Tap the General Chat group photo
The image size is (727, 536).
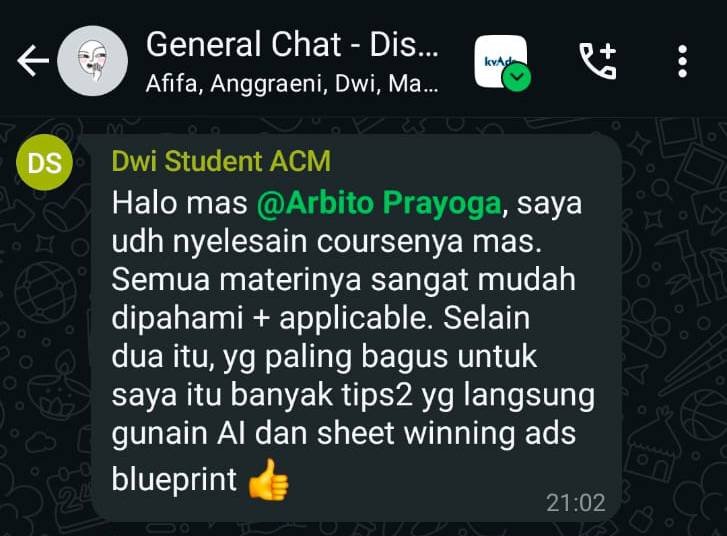[93, 61]
